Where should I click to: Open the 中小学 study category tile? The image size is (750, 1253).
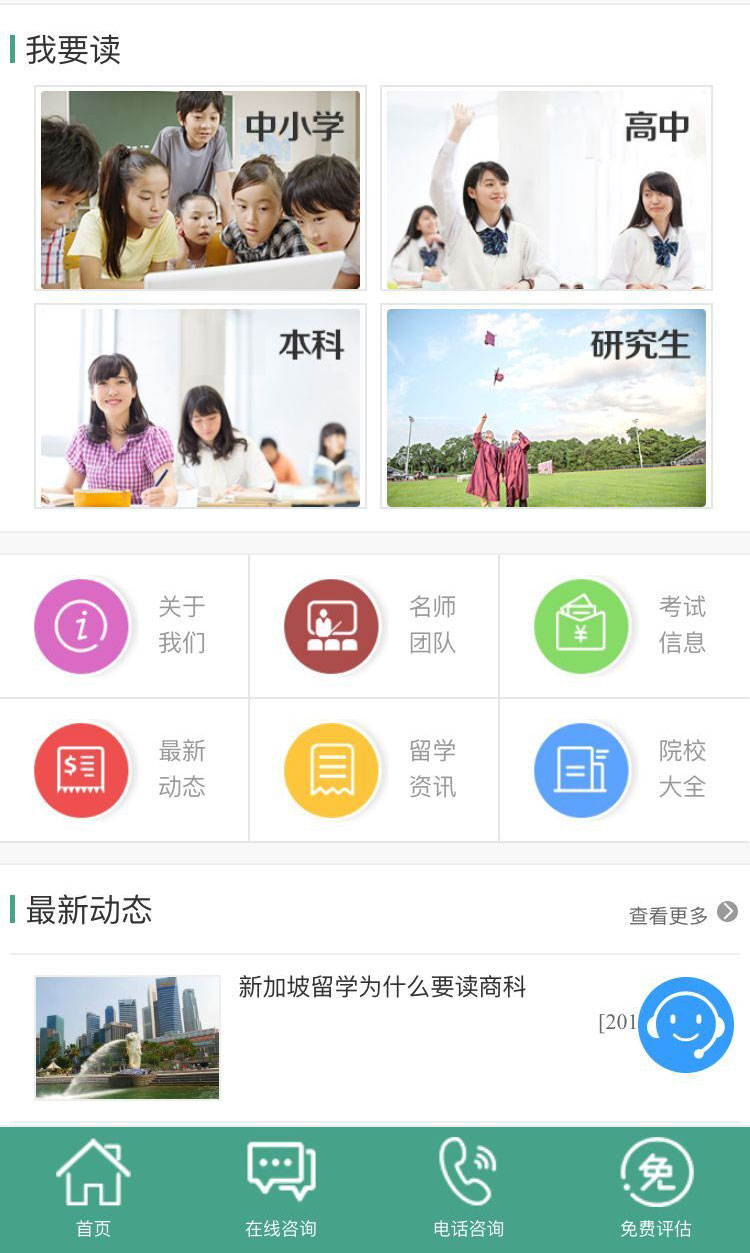pyautogui.click(x=200, y=189)
